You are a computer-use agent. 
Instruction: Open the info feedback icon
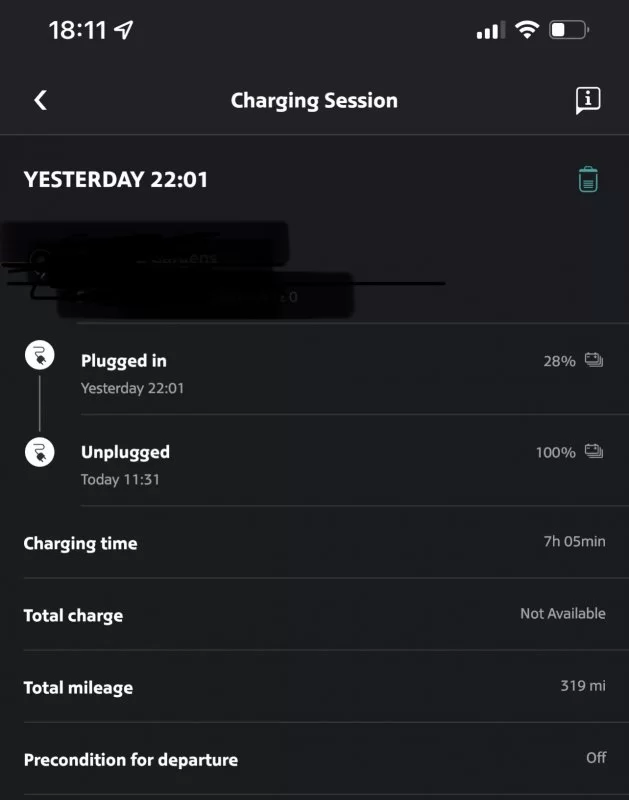[x=588, y=100]
